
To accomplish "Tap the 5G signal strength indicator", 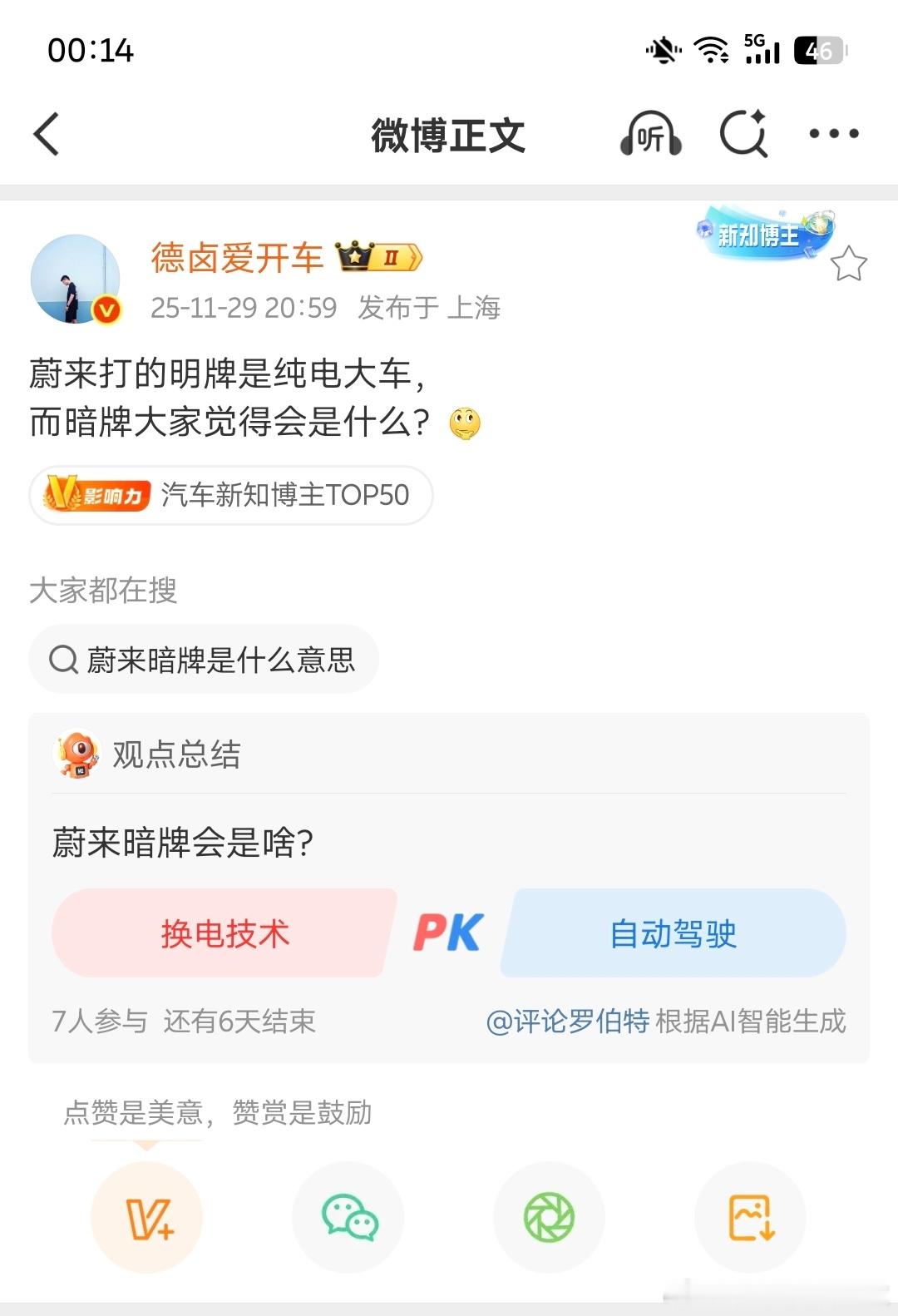I will 759,48.
